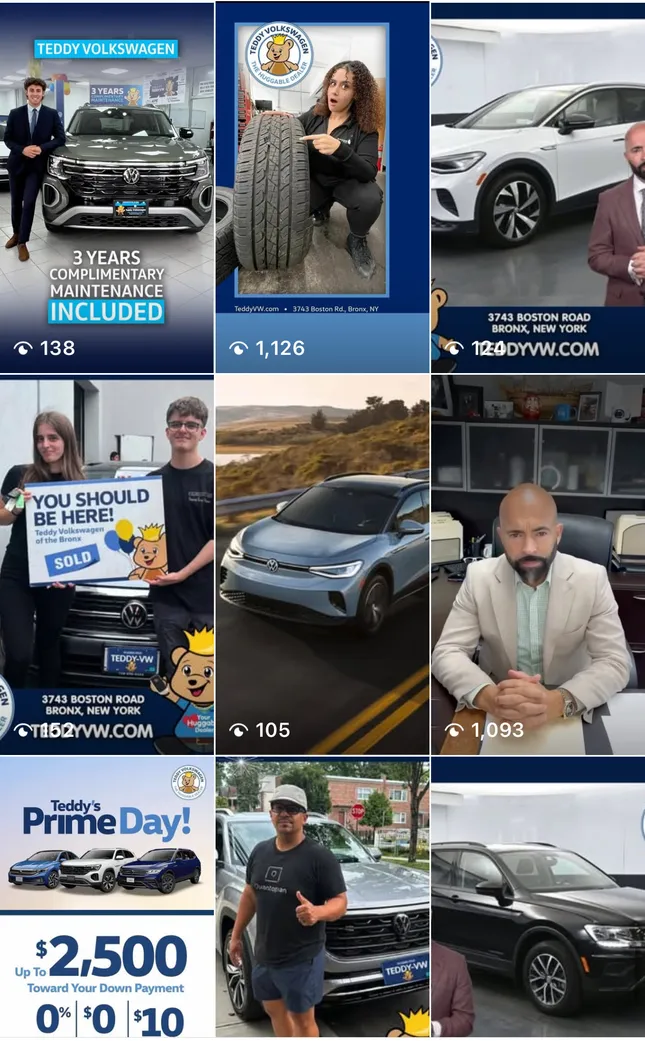Open the Teddy's Prime Day post

[106, 898]
